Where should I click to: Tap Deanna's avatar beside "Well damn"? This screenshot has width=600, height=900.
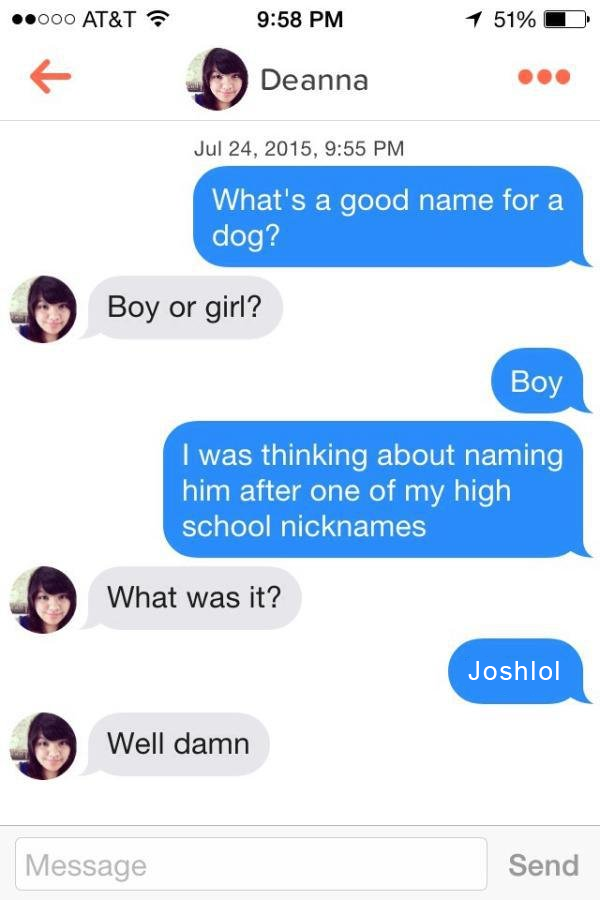point(44,745)
